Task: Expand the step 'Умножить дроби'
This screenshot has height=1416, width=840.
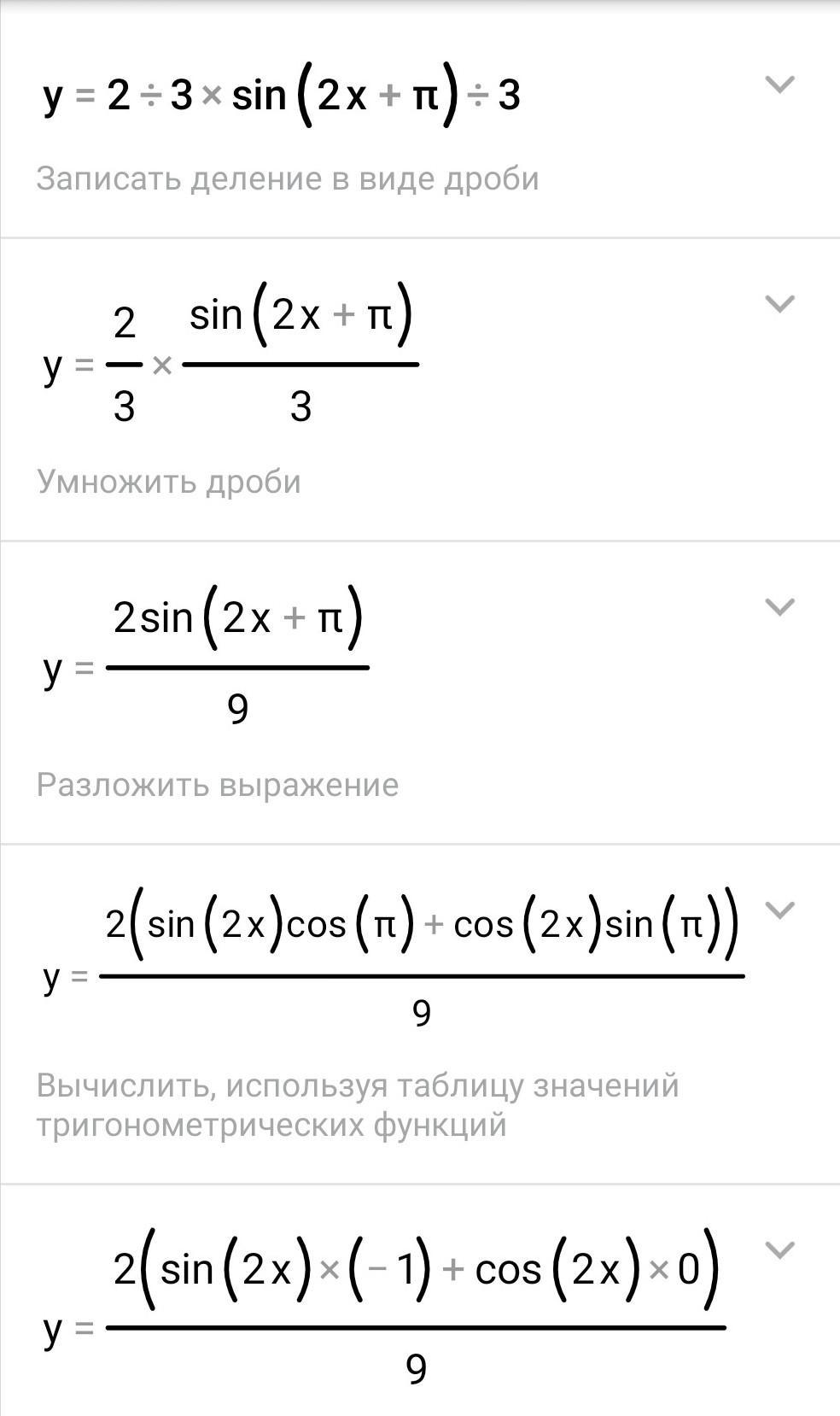Action: 779,303
